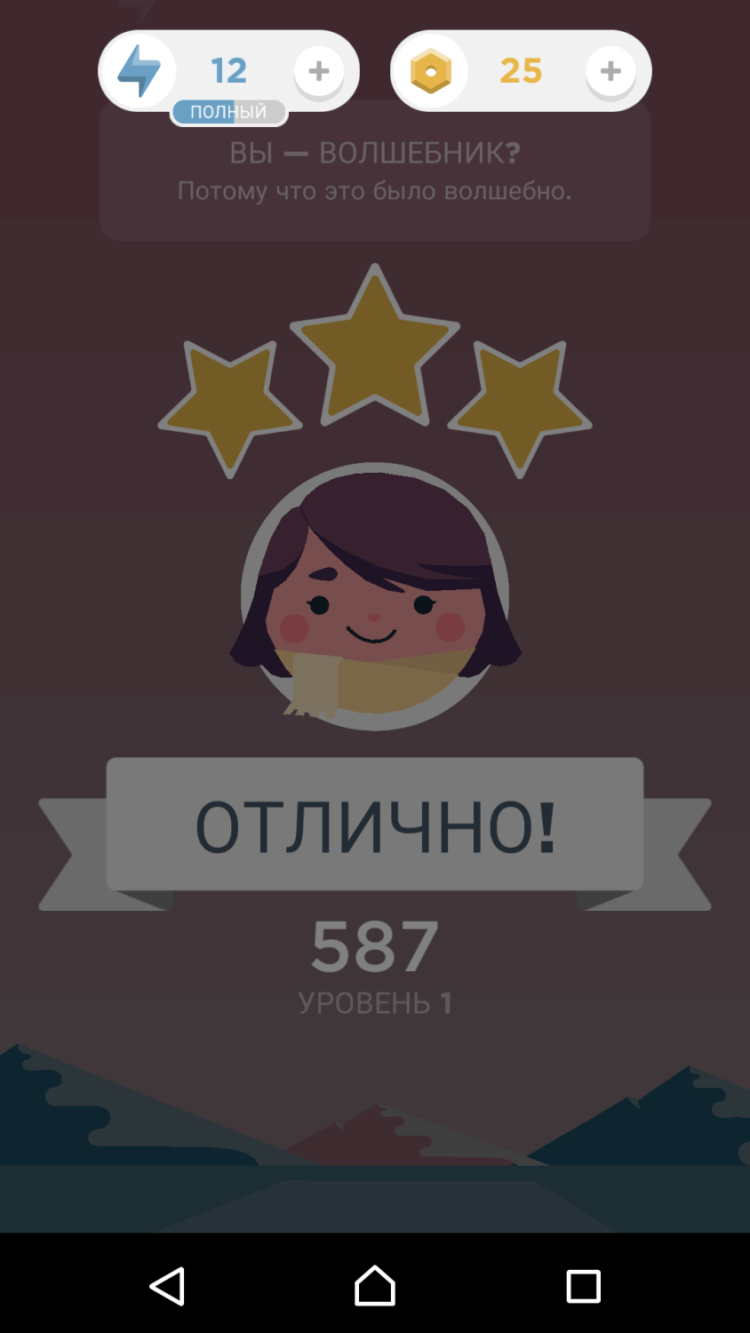Image resolution: width=750 pixels, height=1333 pixels.
Task: Tap the УРОВЕНЬ 1 label
Action: [x=374, y=1002]
